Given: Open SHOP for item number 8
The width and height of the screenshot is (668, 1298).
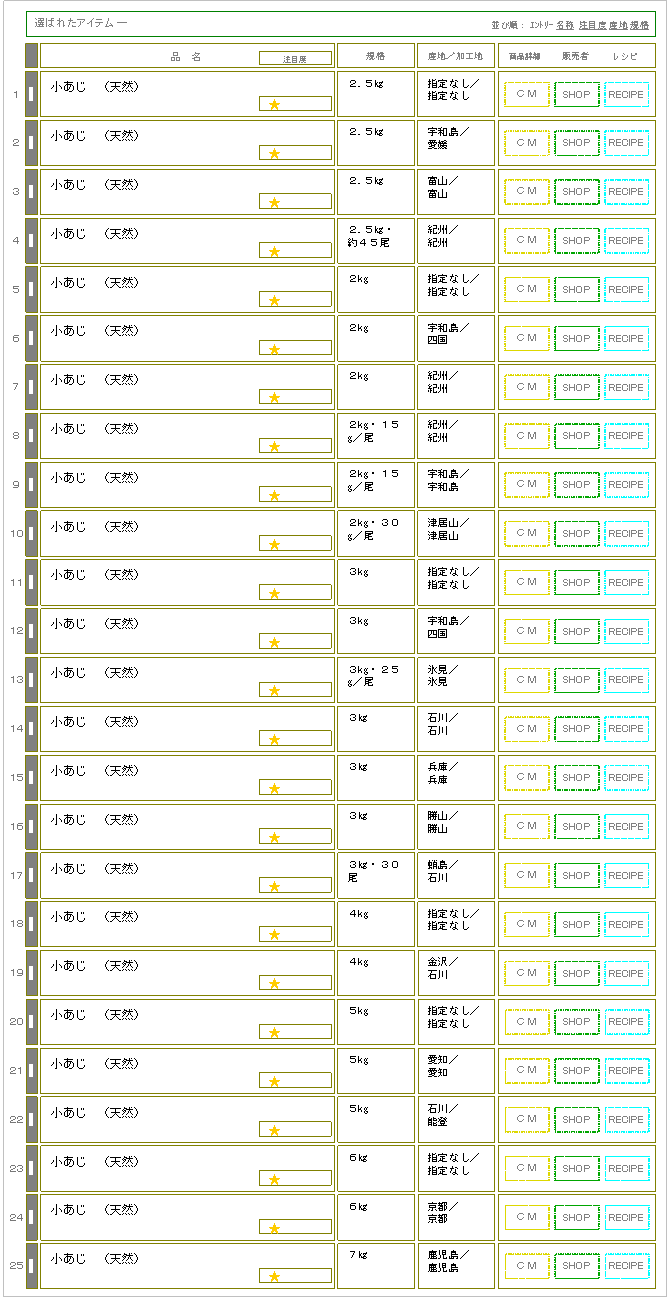Looking at the screenshot, I should tap(576, 436).
